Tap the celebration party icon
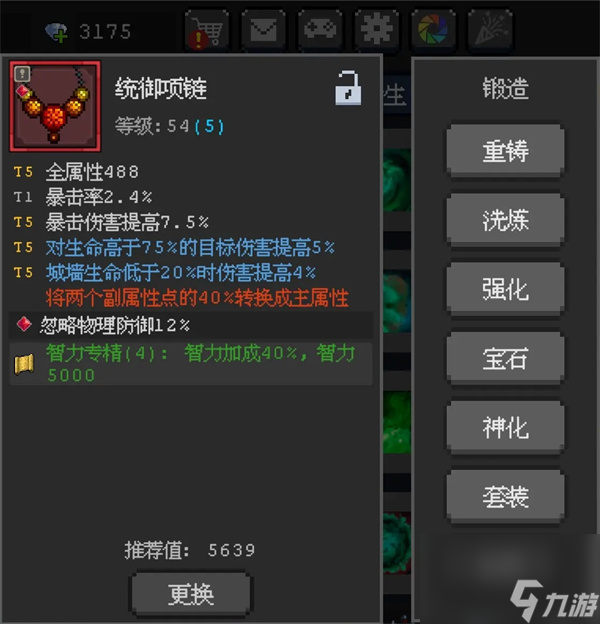This screenshot has height=624, width=600. 491,31
